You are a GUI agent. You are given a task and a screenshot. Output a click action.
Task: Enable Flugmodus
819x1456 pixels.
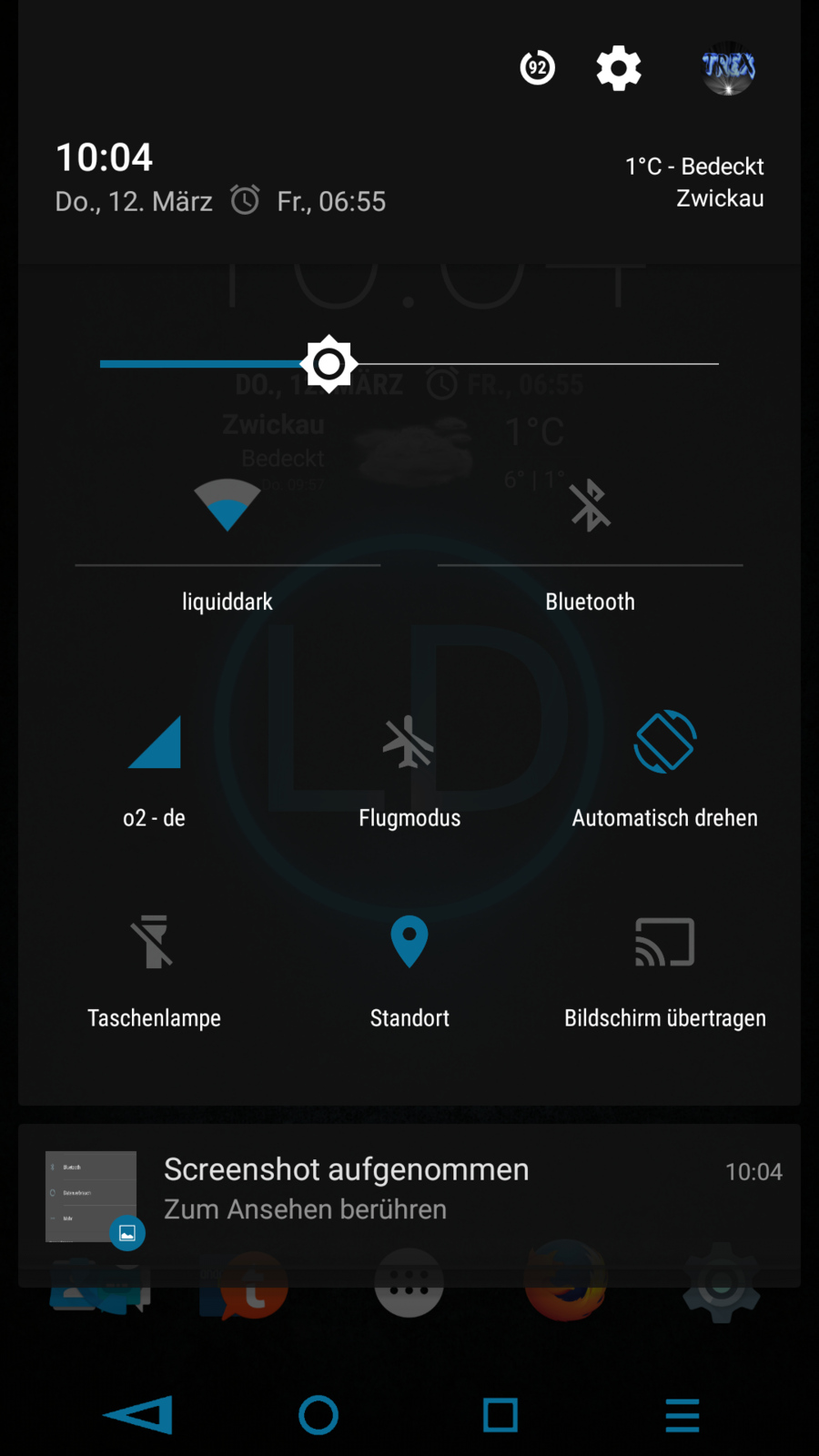(x=409, y=743)
